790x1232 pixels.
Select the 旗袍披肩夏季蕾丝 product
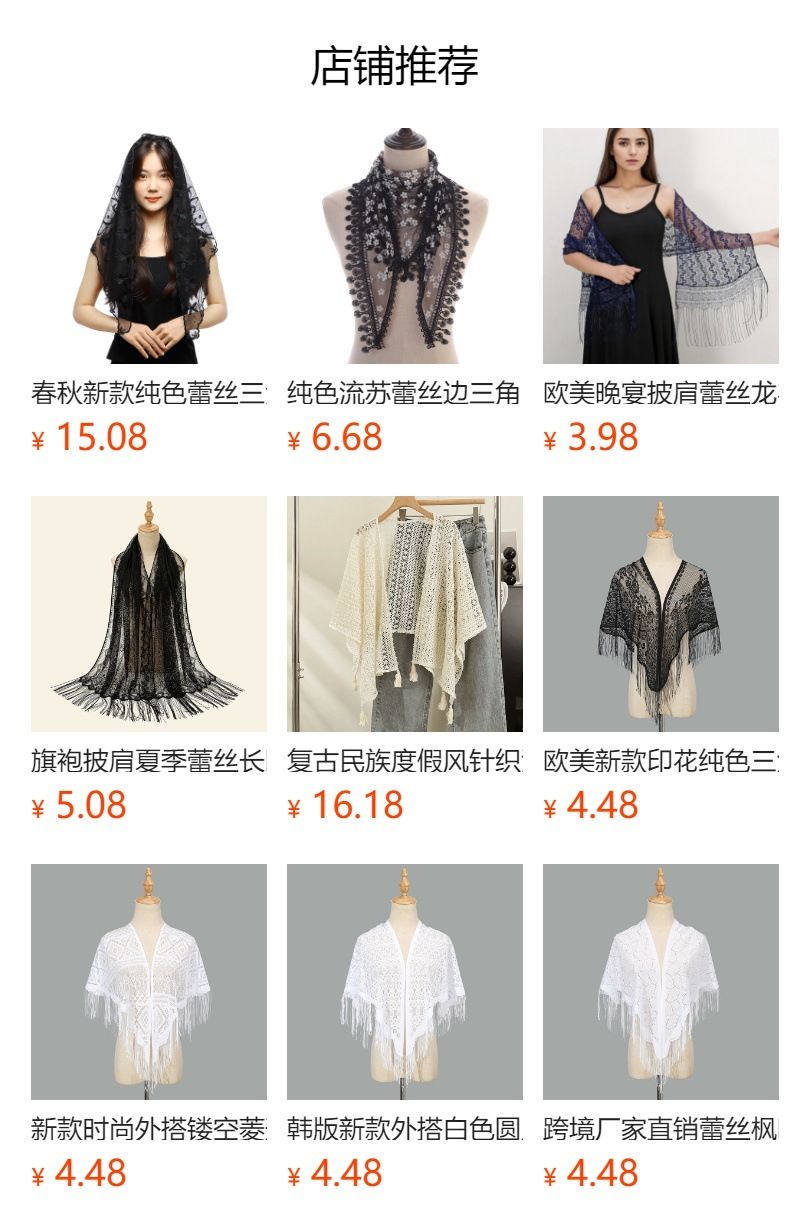coord(149,614)
